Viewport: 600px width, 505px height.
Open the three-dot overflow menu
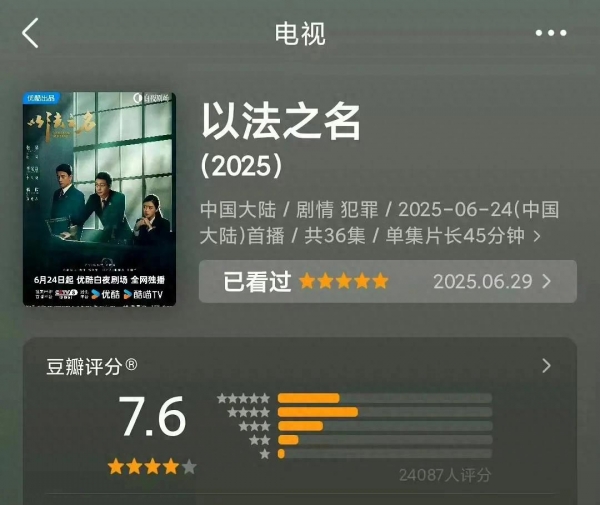(x=551, y=33)
